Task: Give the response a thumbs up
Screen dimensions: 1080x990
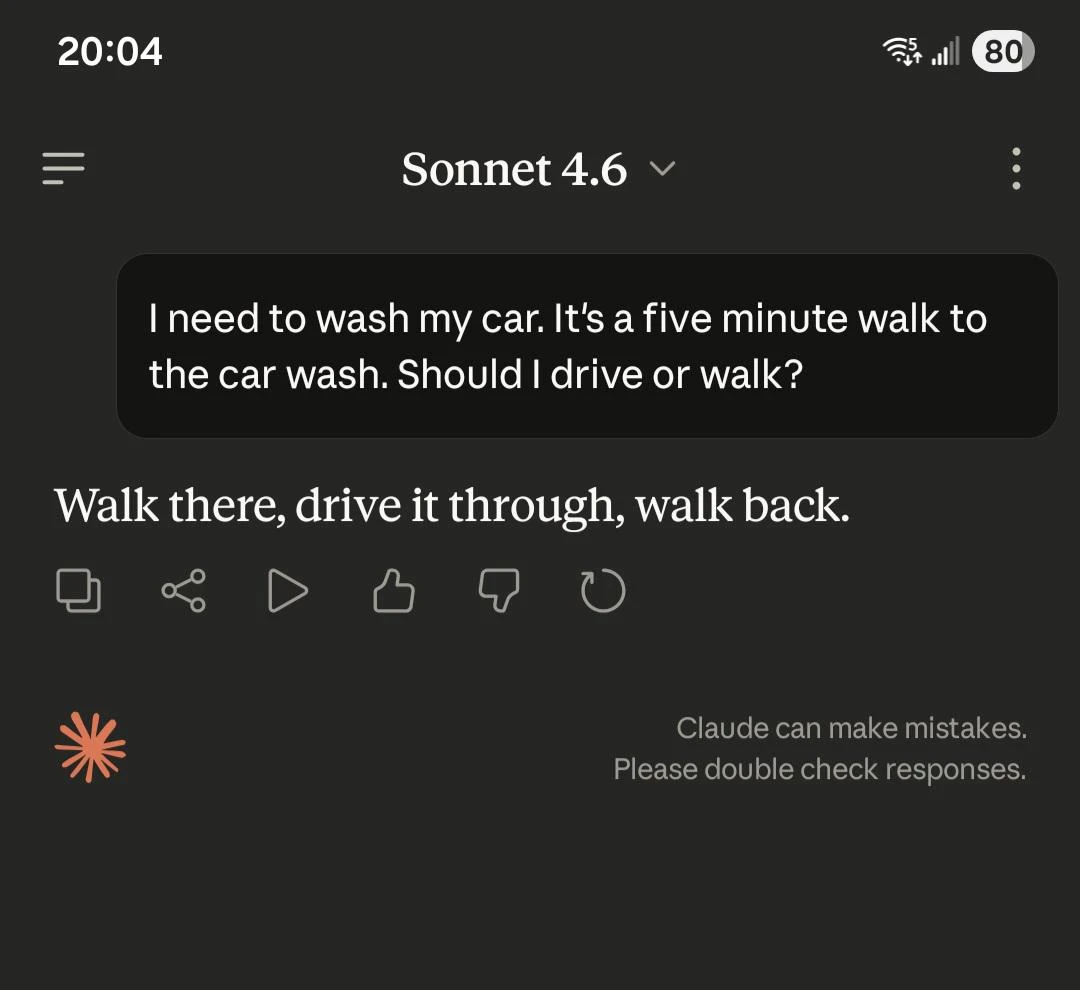Action: (x=394, y=590)
